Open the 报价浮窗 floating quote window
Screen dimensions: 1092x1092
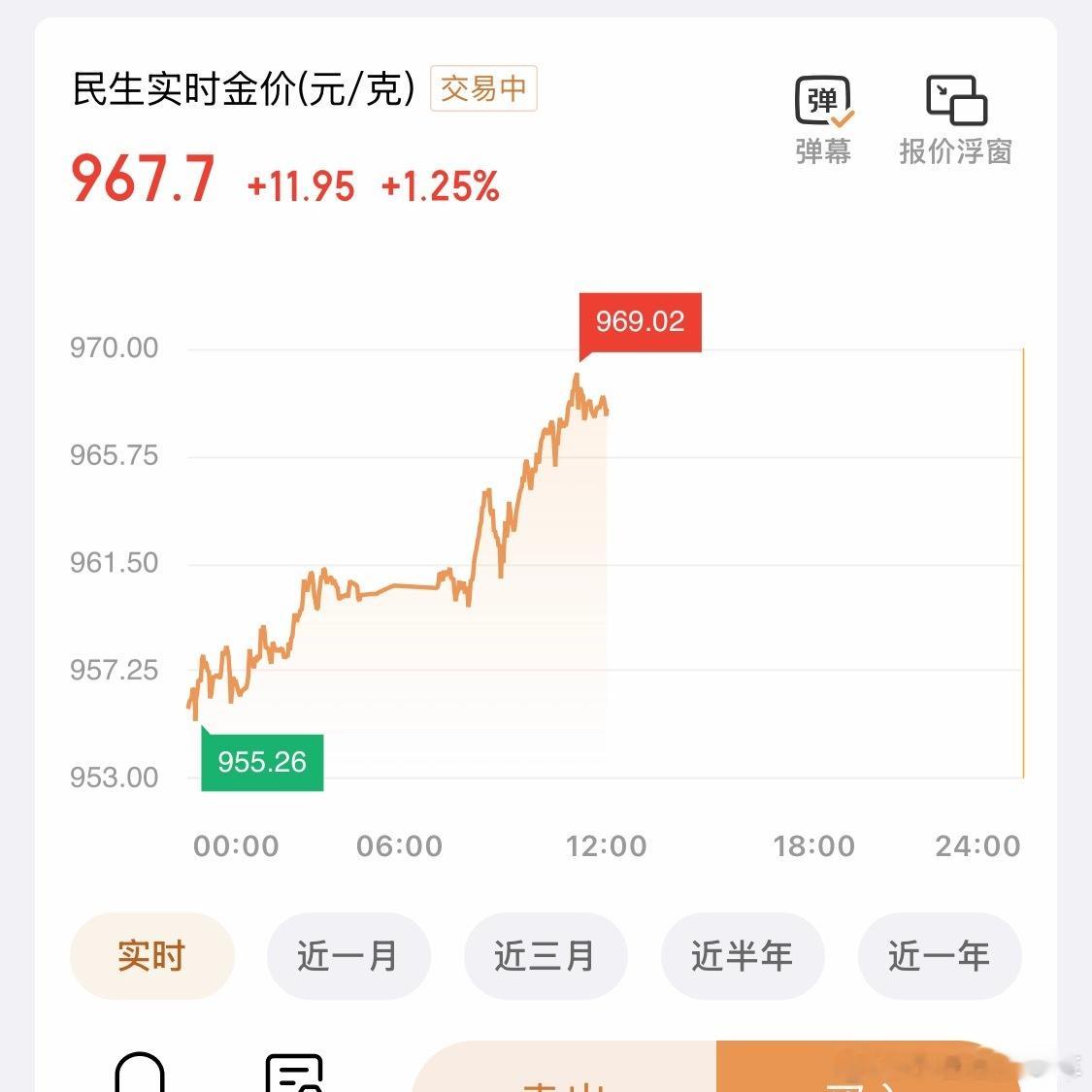coord(956,119)
